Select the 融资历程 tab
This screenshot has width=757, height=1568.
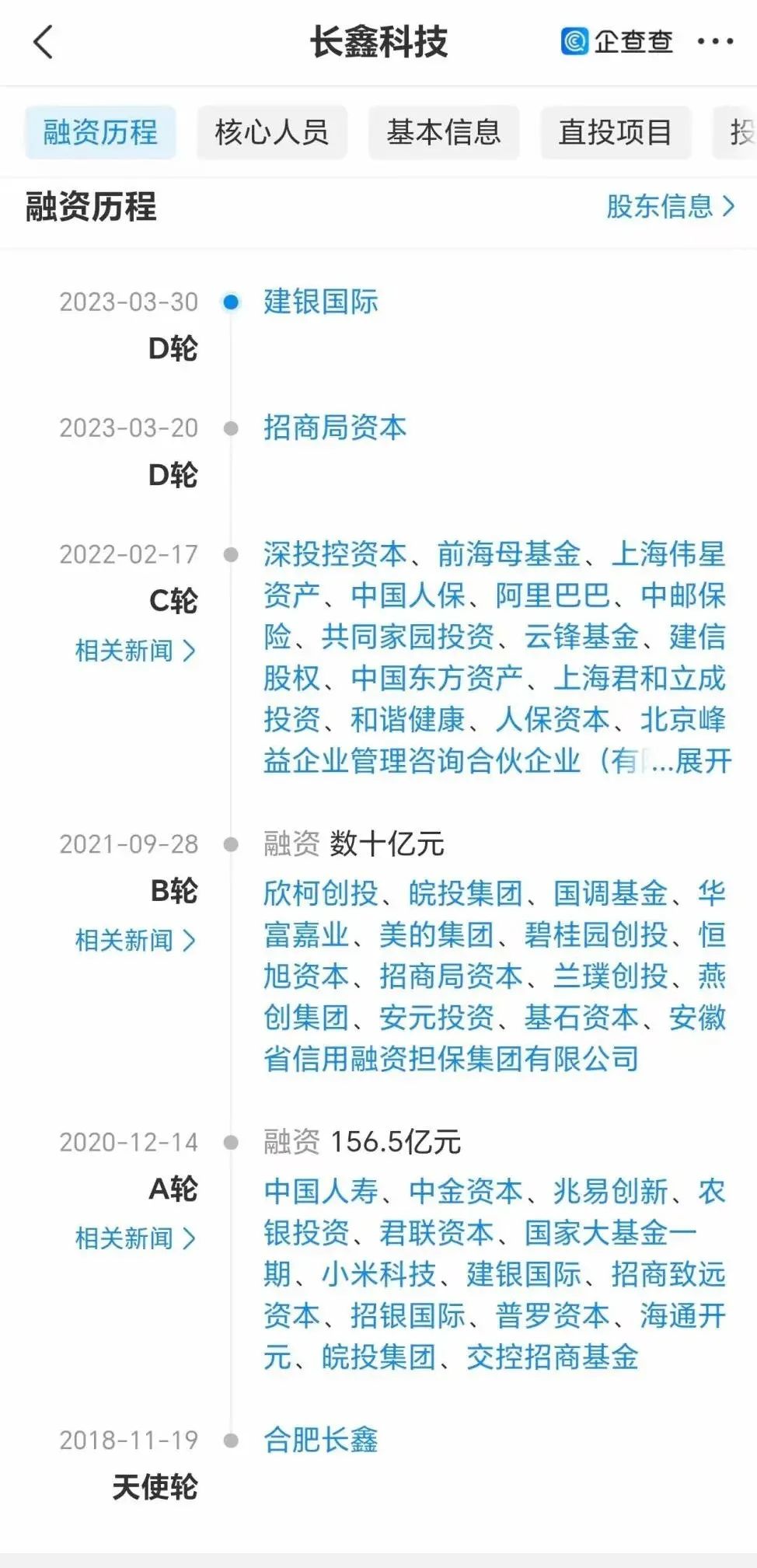(100, 132)
